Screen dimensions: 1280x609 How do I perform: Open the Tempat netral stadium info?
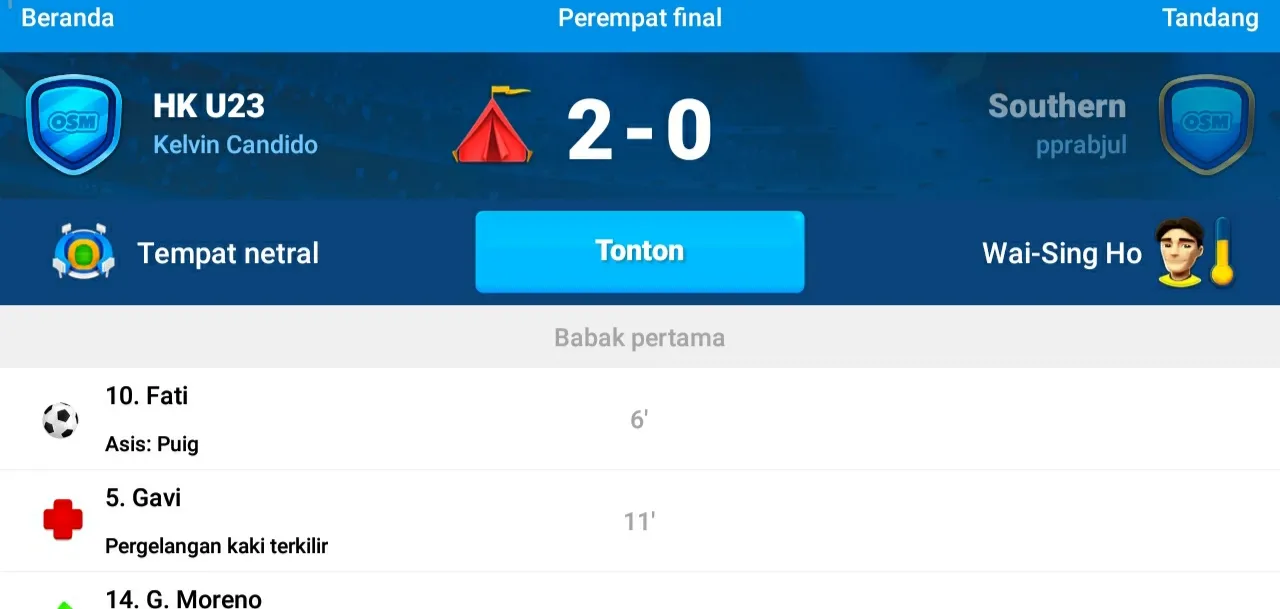coord(185,253)
